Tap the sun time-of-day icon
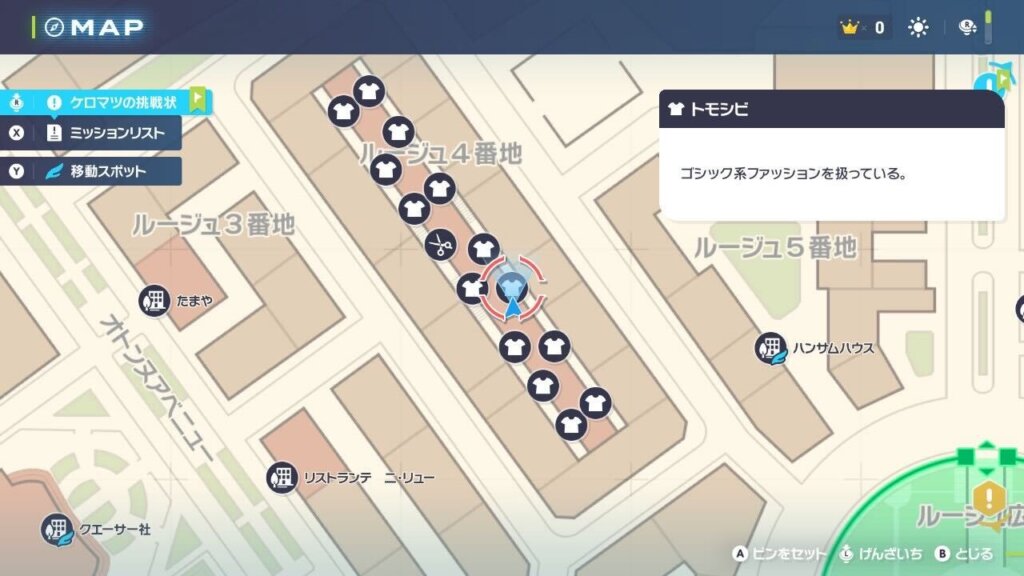Image resolution: width=1024 pixels, height=576 pixels. click(918, 28)
